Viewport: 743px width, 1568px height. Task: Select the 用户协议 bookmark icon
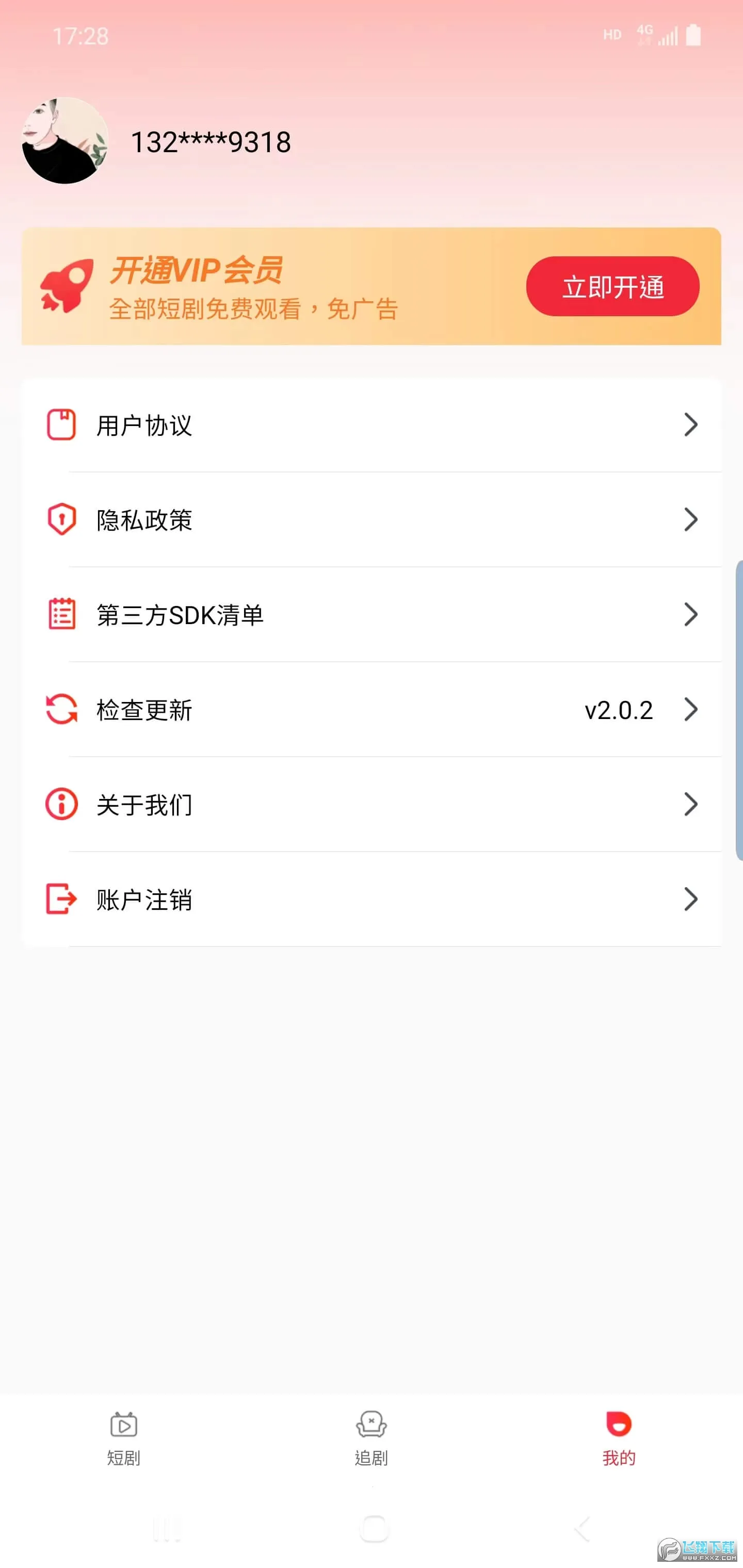60,424
